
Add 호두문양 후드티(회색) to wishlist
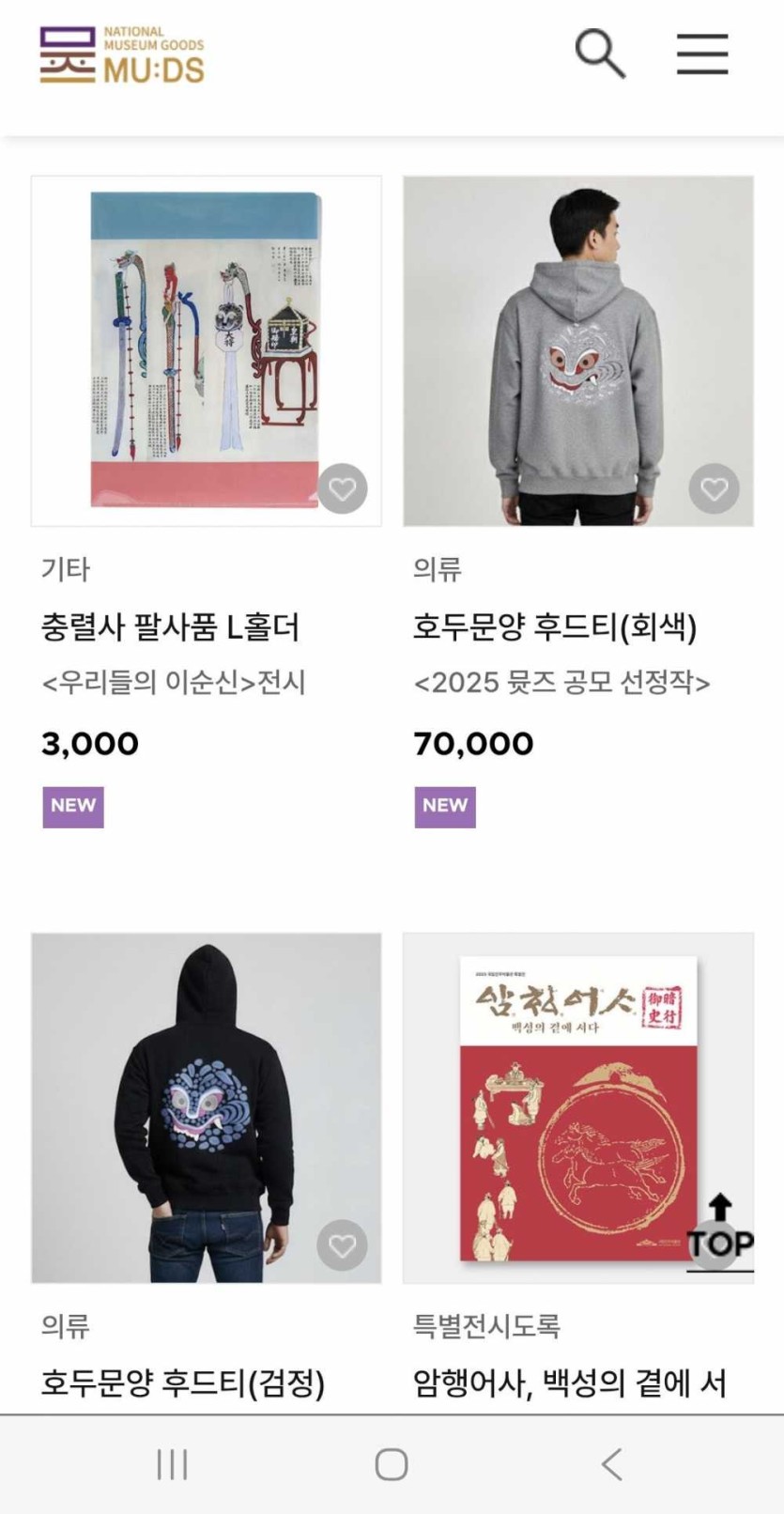click(x=715, y=489)
